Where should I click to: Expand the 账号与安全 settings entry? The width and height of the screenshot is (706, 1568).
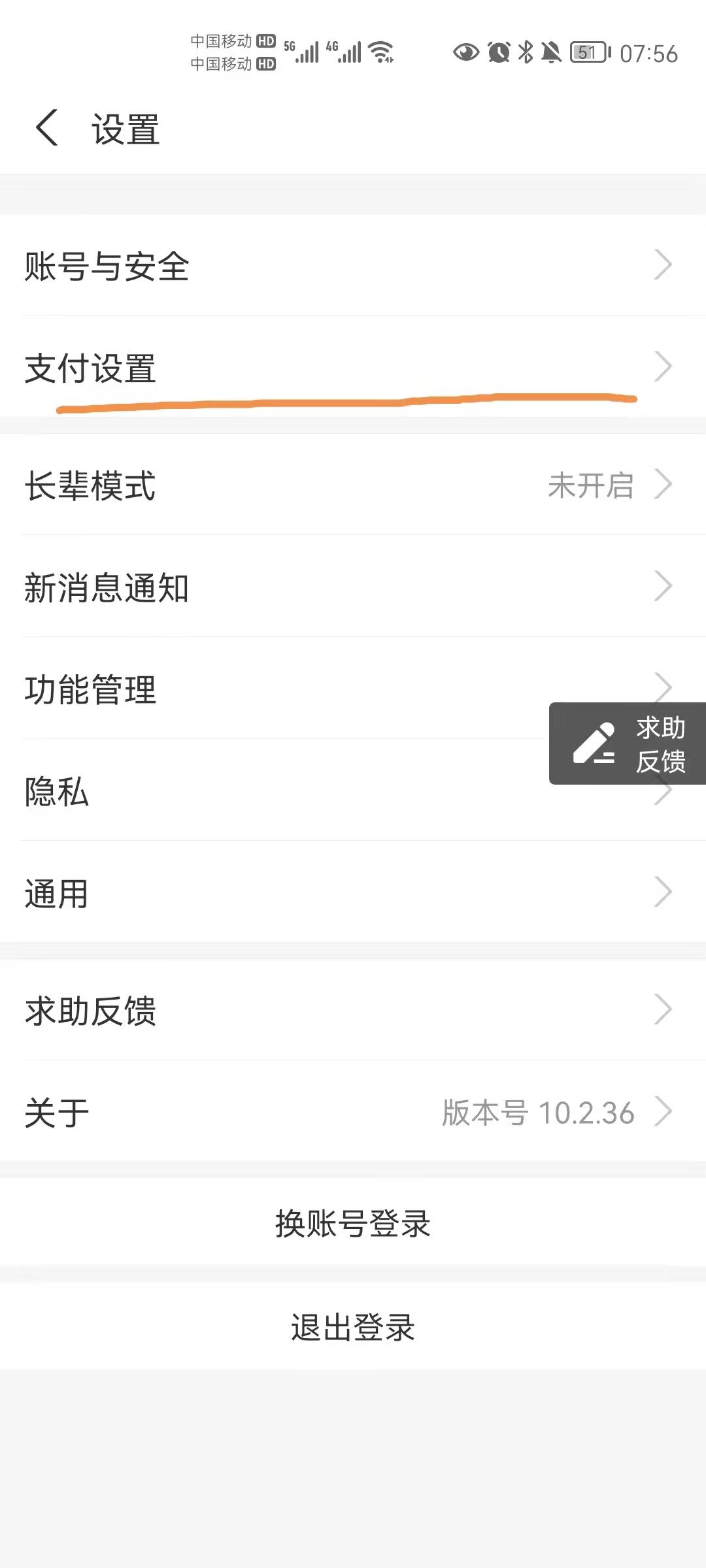click(353, 265)
